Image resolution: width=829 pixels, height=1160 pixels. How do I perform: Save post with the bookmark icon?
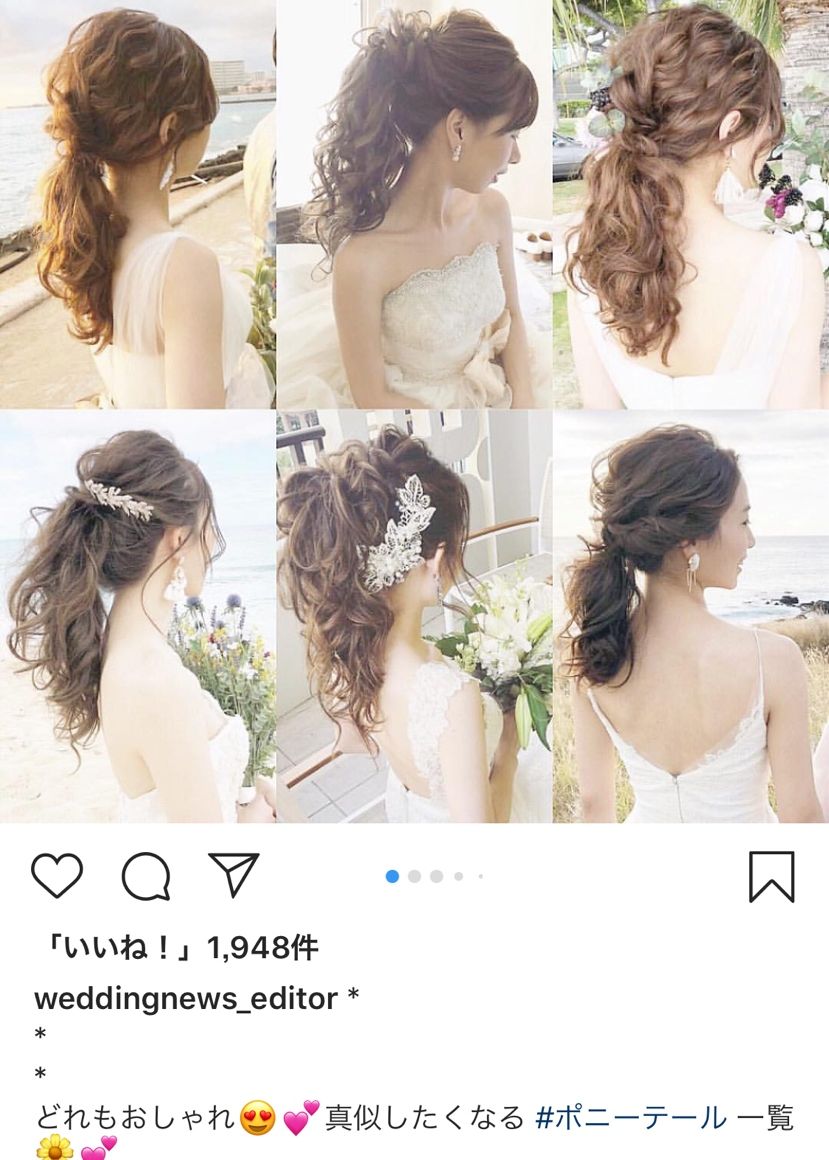[x=771, y=877]
